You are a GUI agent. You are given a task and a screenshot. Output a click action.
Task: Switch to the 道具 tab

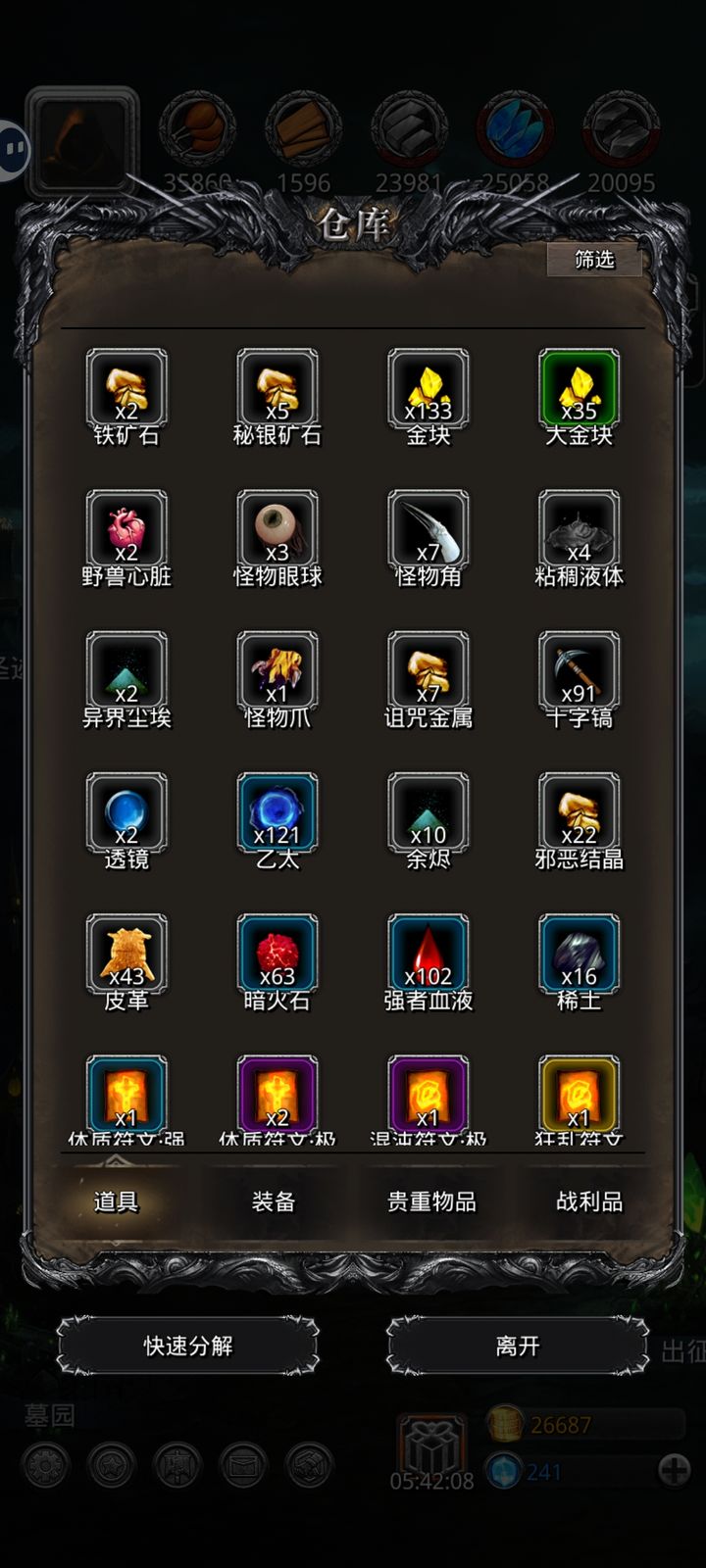[x=117, y=1201]
